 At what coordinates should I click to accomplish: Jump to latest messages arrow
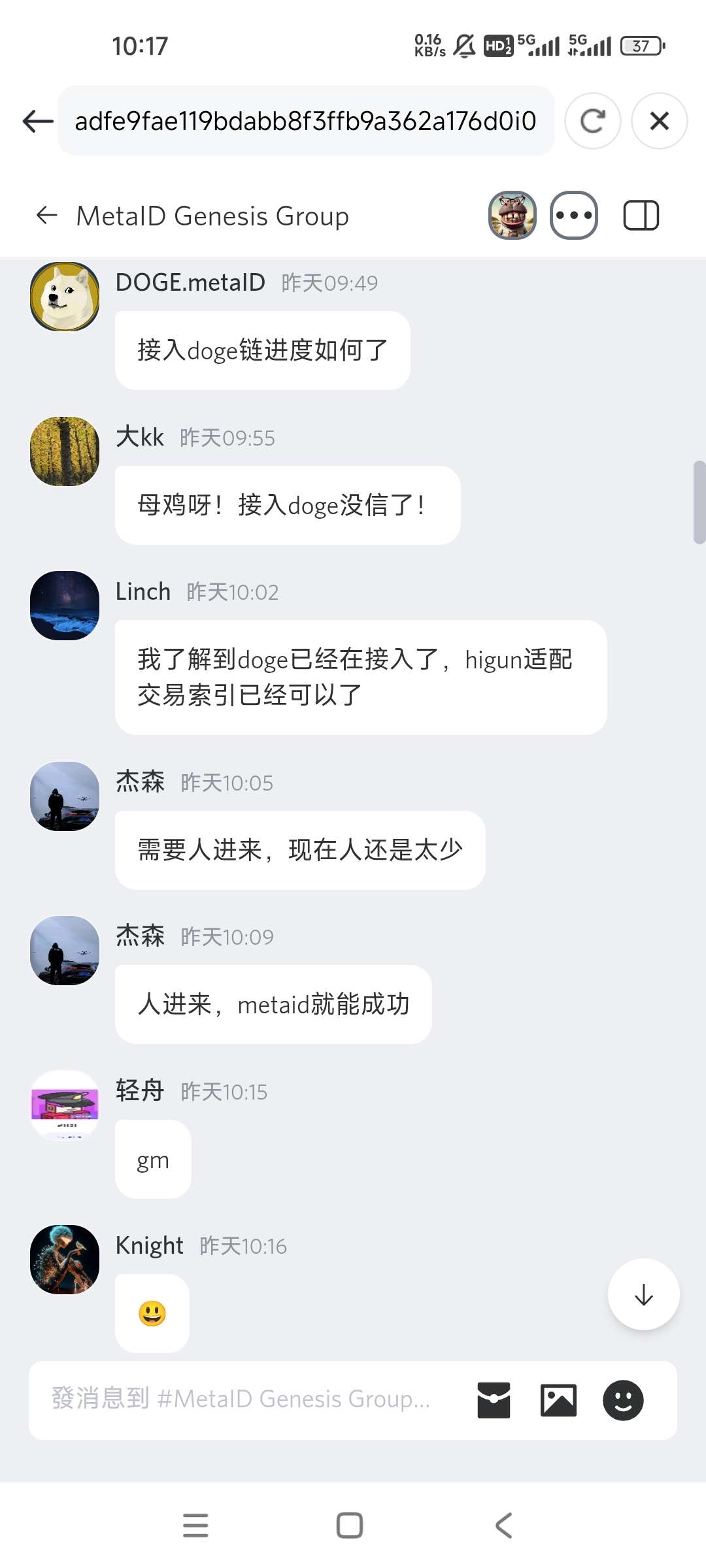click(643, 1294)
